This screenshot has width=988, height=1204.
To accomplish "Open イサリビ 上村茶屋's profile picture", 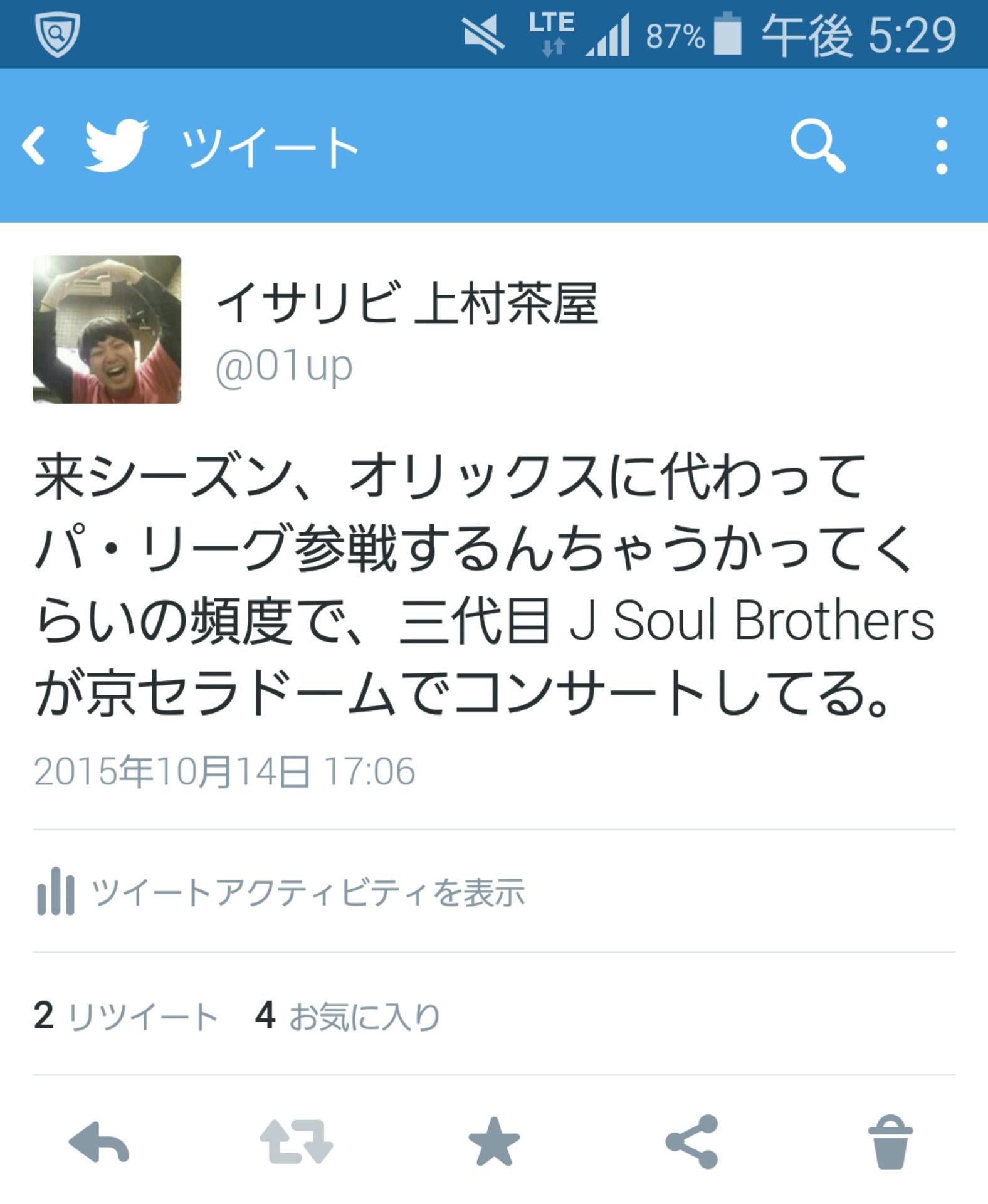I will (107, 329).
